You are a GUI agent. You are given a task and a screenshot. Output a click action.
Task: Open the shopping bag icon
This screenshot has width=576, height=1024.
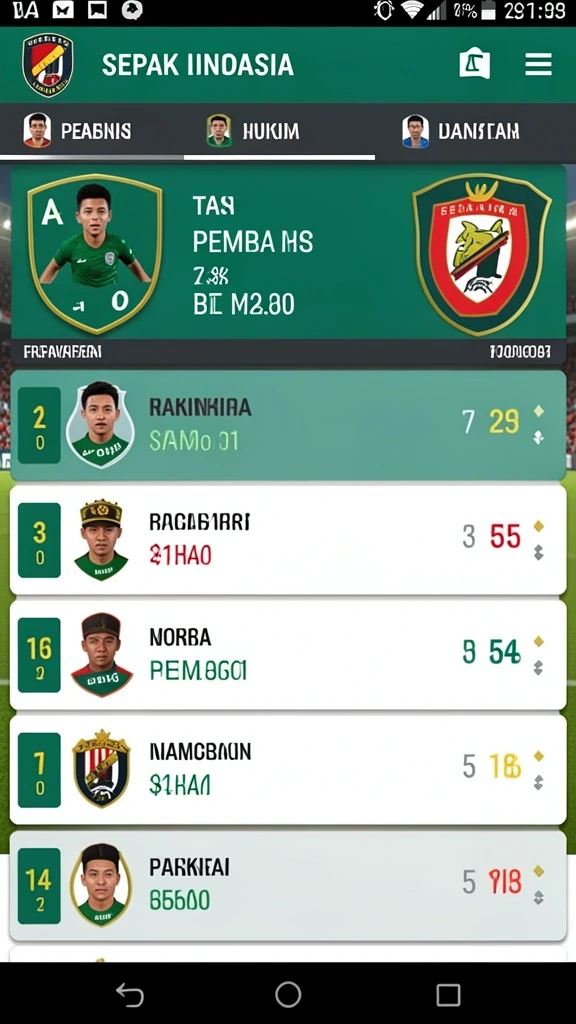pyautogui.click(x=474, y=65)
